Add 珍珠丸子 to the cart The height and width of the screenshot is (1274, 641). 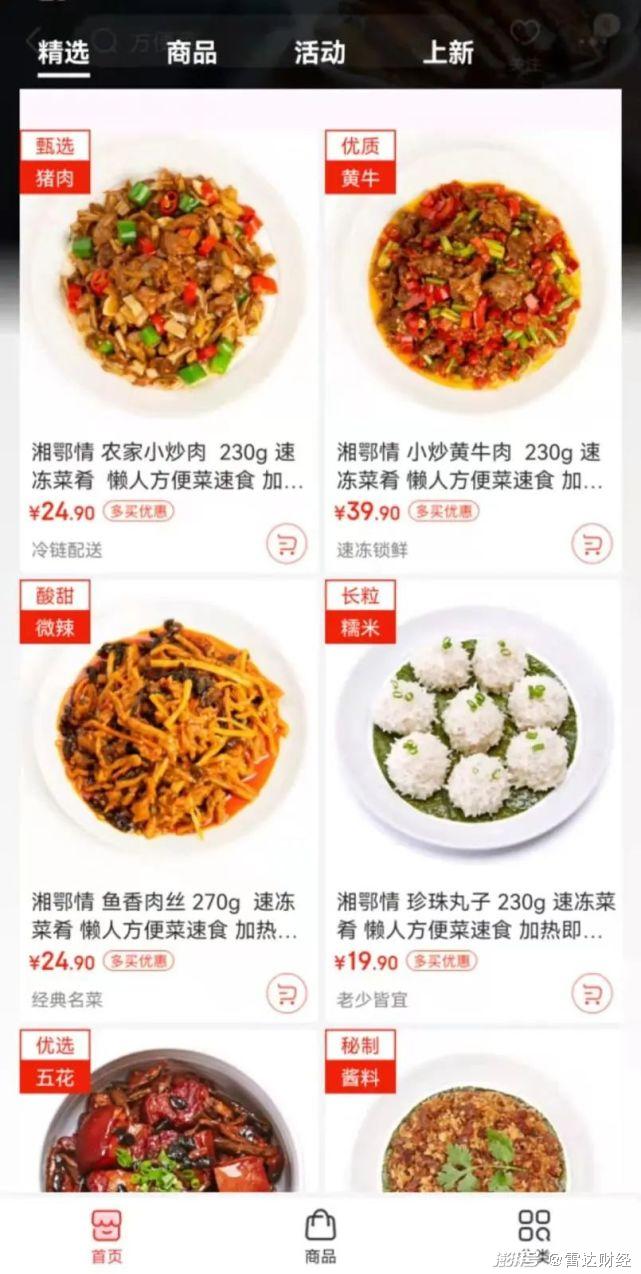point(591,993)
